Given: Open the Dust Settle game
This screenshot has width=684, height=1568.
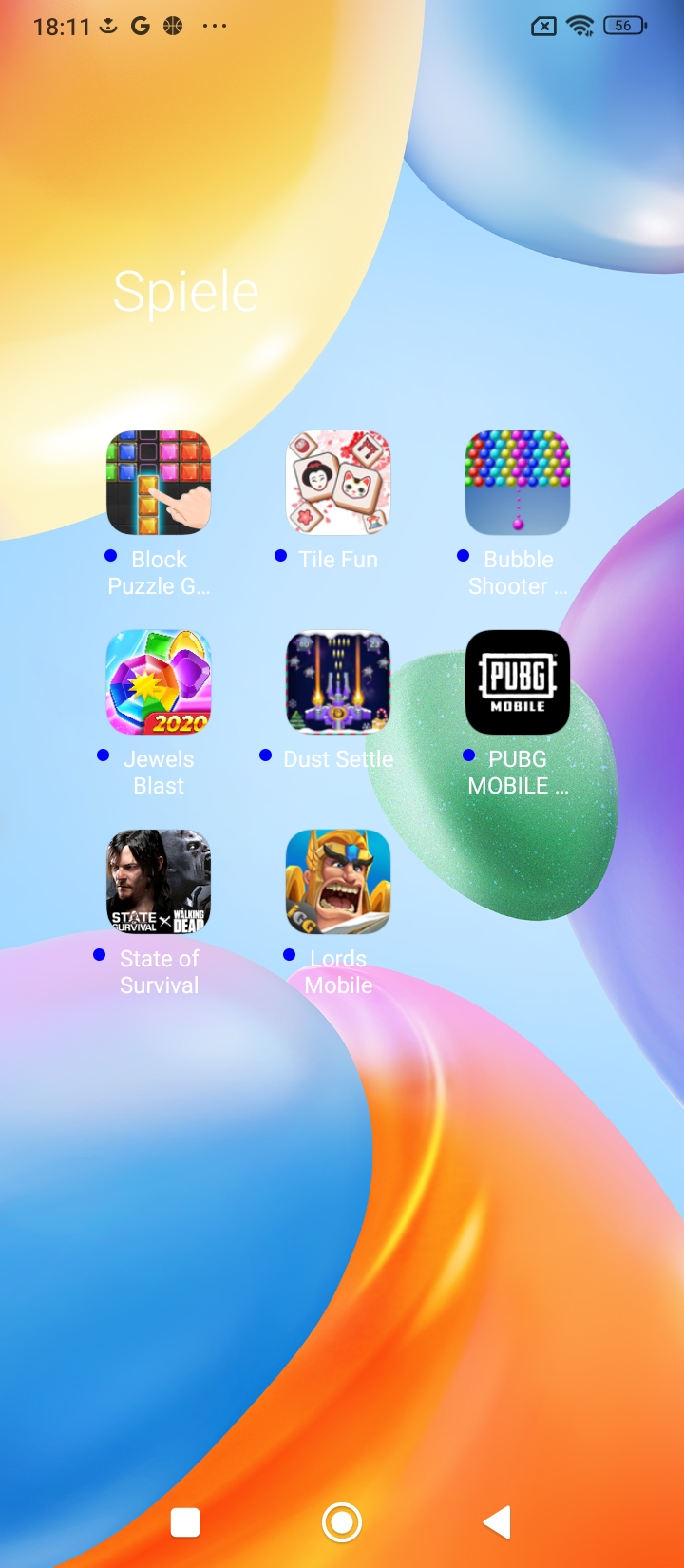Looking at the screenshot, I should click(338, 682).
